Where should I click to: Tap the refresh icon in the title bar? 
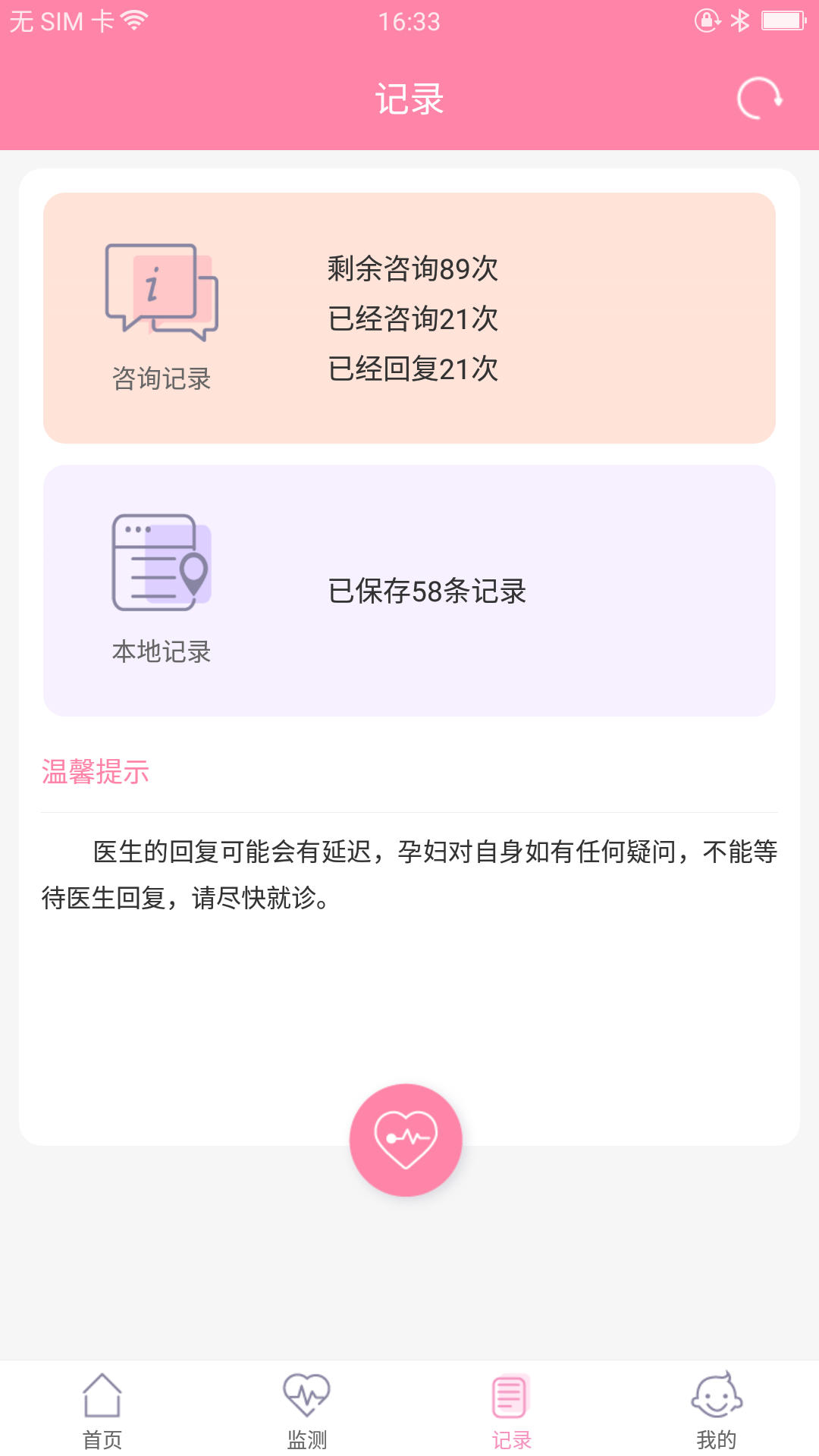761,99
